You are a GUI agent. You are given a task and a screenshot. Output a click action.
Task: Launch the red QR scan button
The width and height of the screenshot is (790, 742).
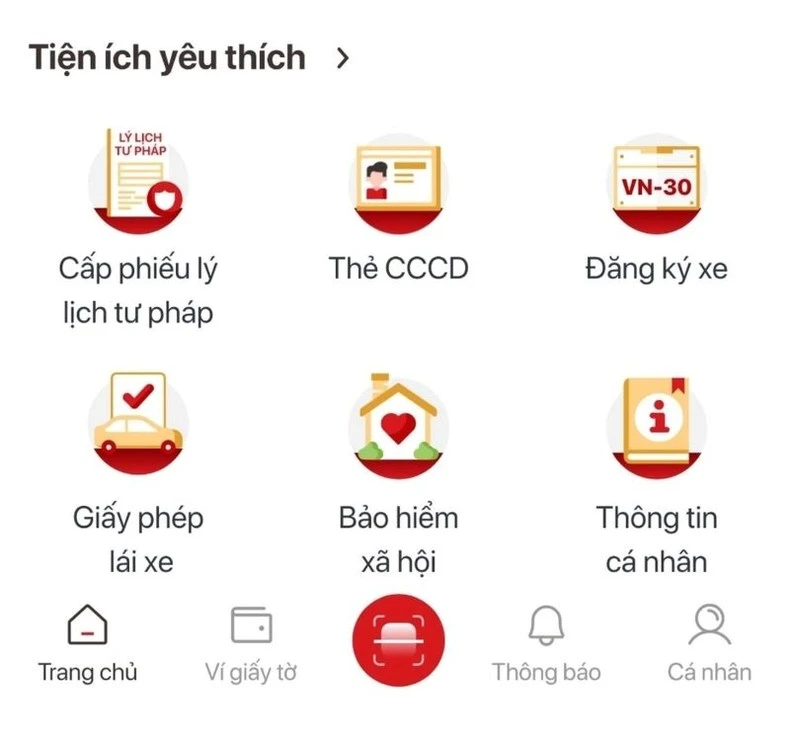[399, 640]
